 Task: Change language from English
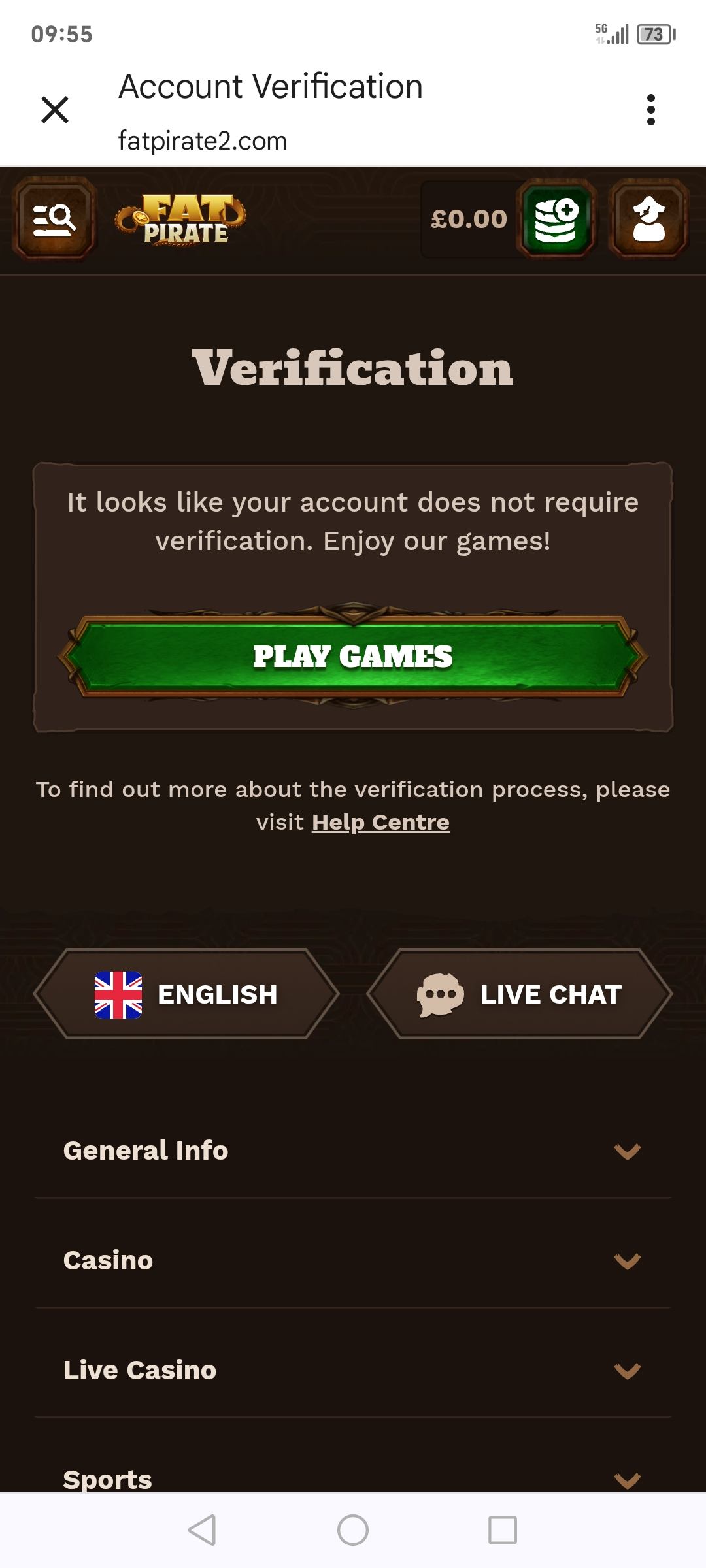[187, 994]
